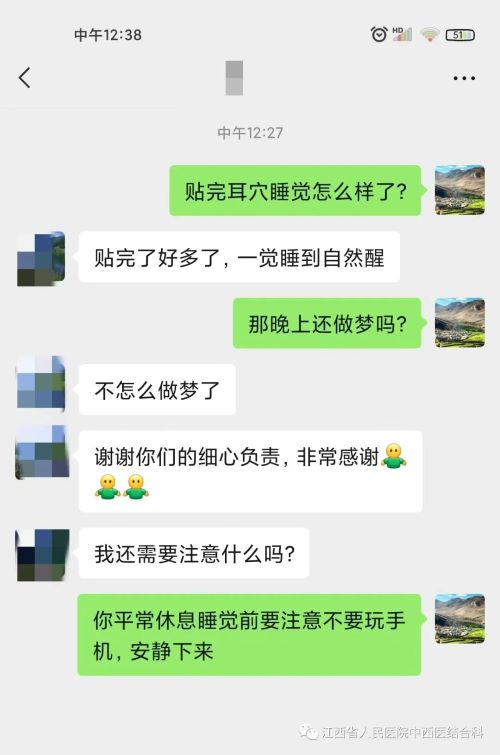This screenshot has width=500, height=755.
Task: Open landscape avatar beside '贴完耳穴睡觉怎么样了?'
Action: [x=460, y=190]
